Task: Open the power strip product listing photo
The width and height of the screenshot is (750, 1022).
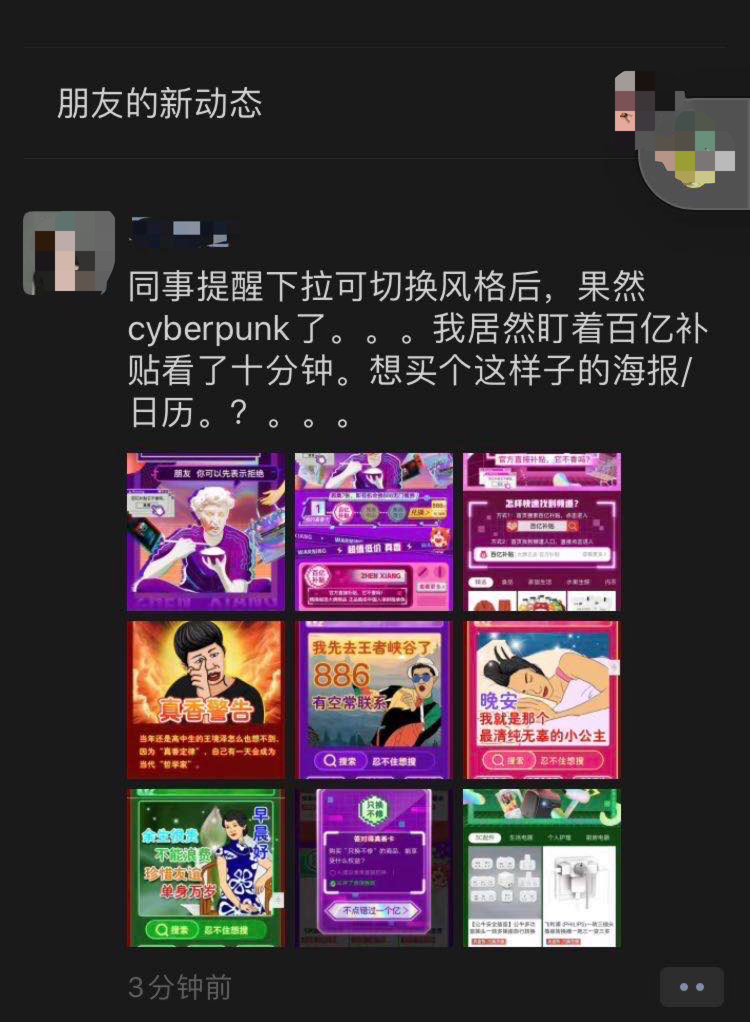Action: (x=541, y=867)
